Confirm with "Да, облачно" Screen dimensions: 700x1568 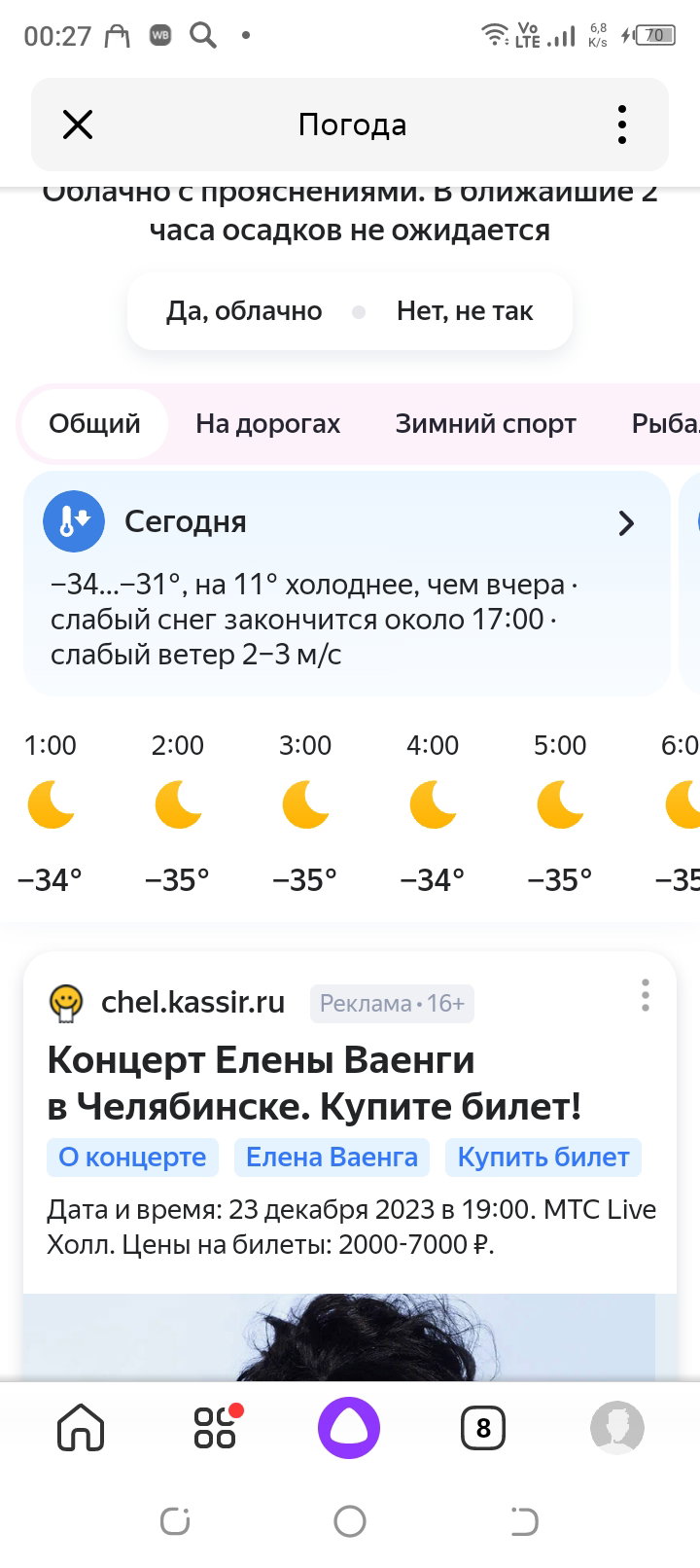244,311
